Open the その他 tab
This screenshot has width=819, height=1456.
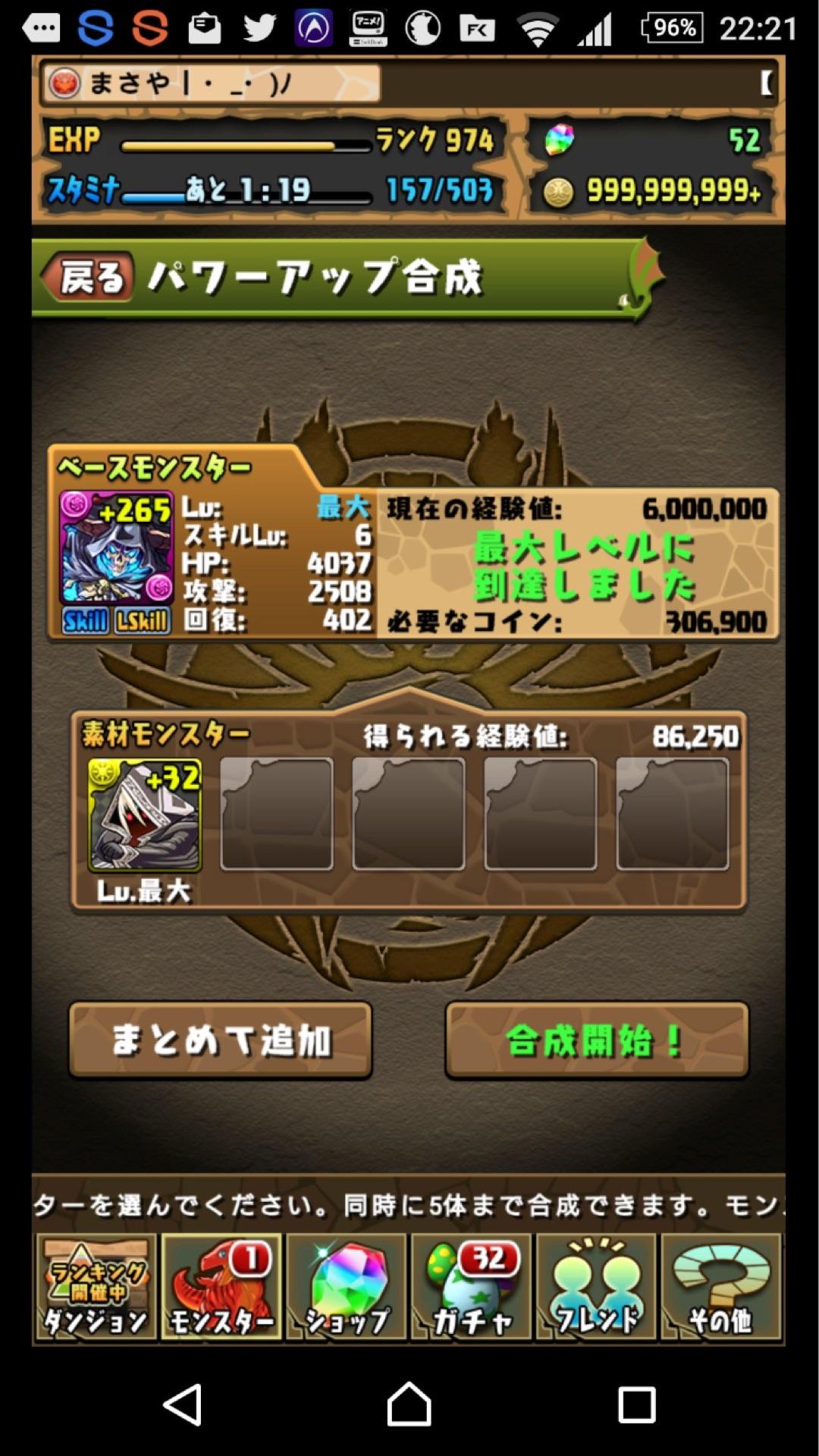click(x=721, y=1288)
